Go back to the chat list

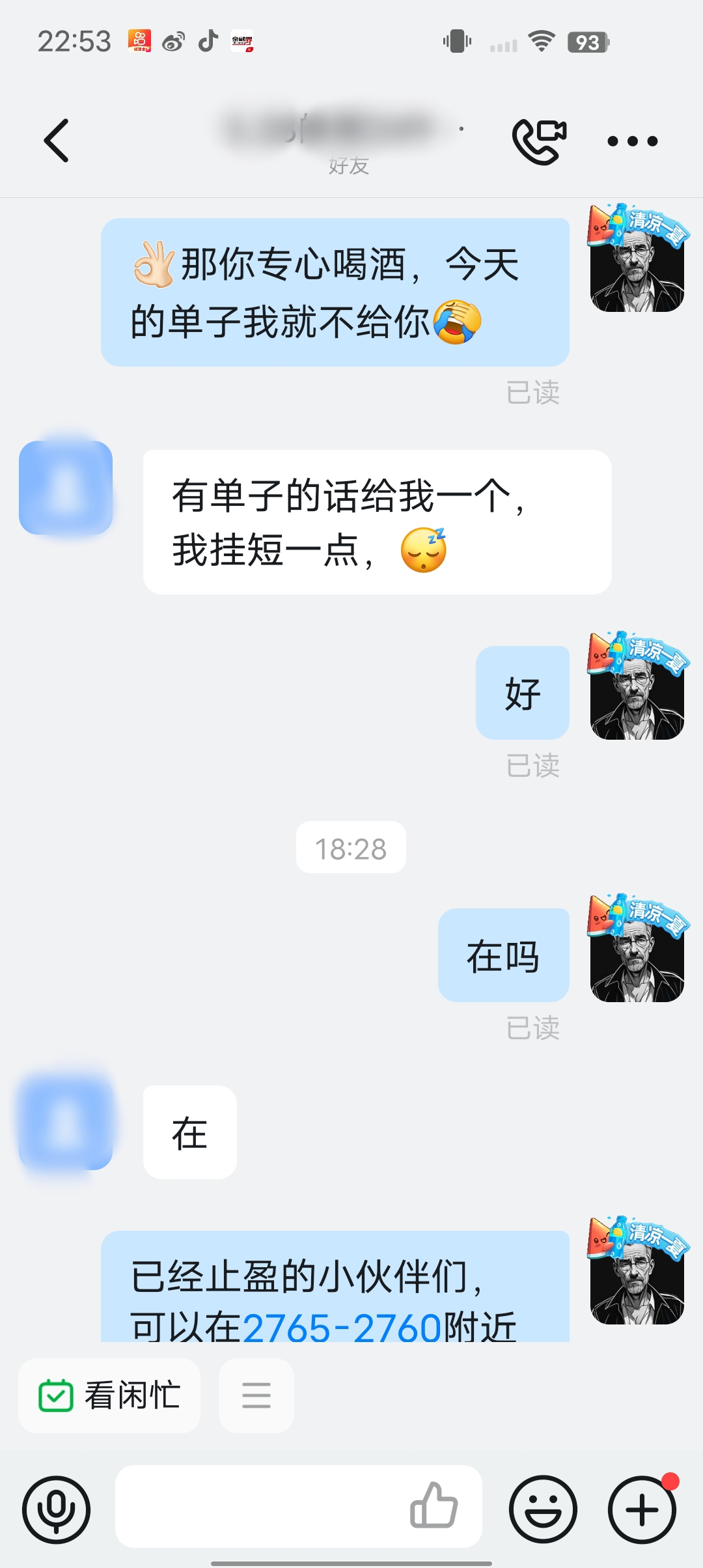(x=57, y=140)
